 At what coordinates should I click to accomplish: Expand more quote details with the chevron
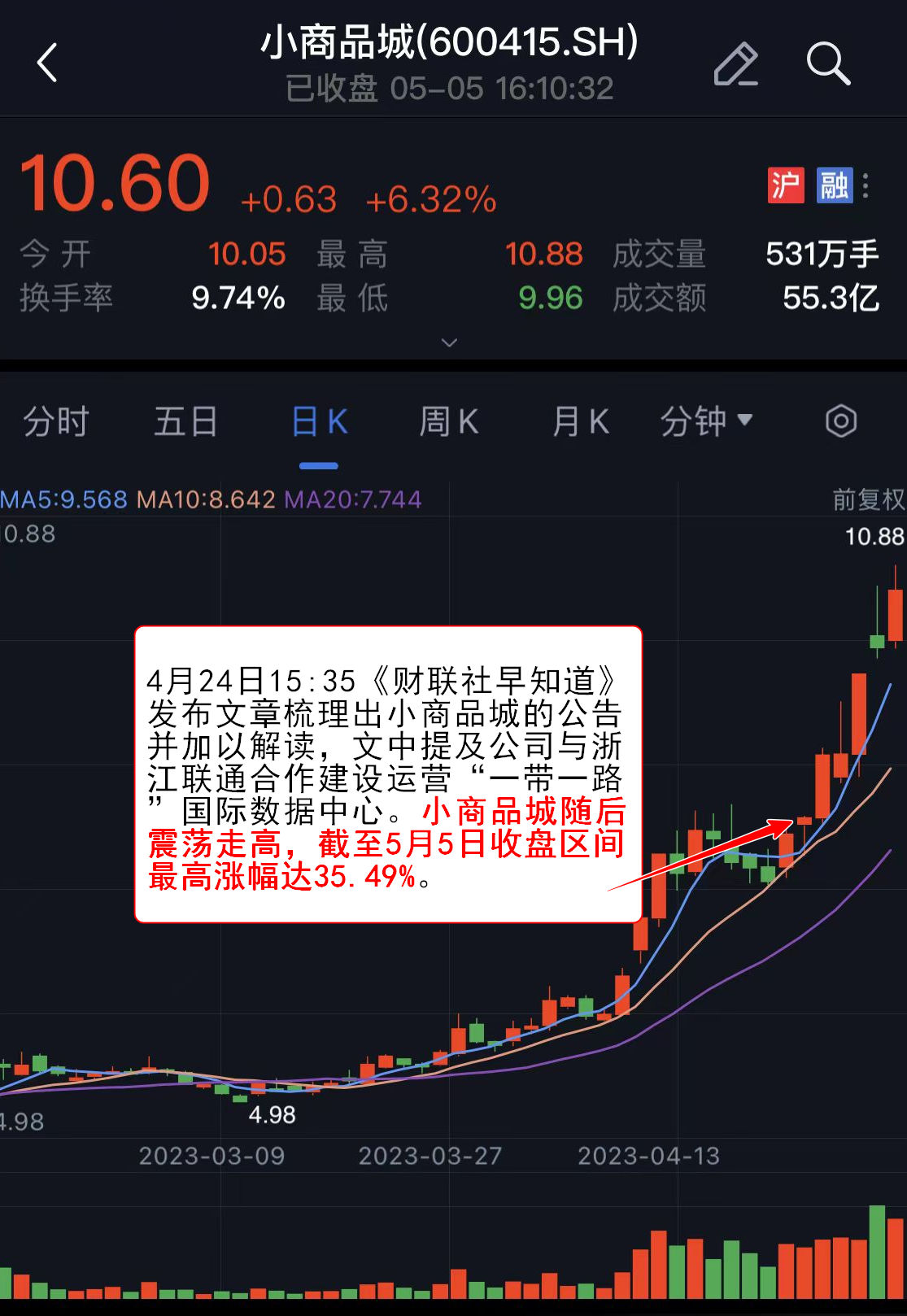449,342
